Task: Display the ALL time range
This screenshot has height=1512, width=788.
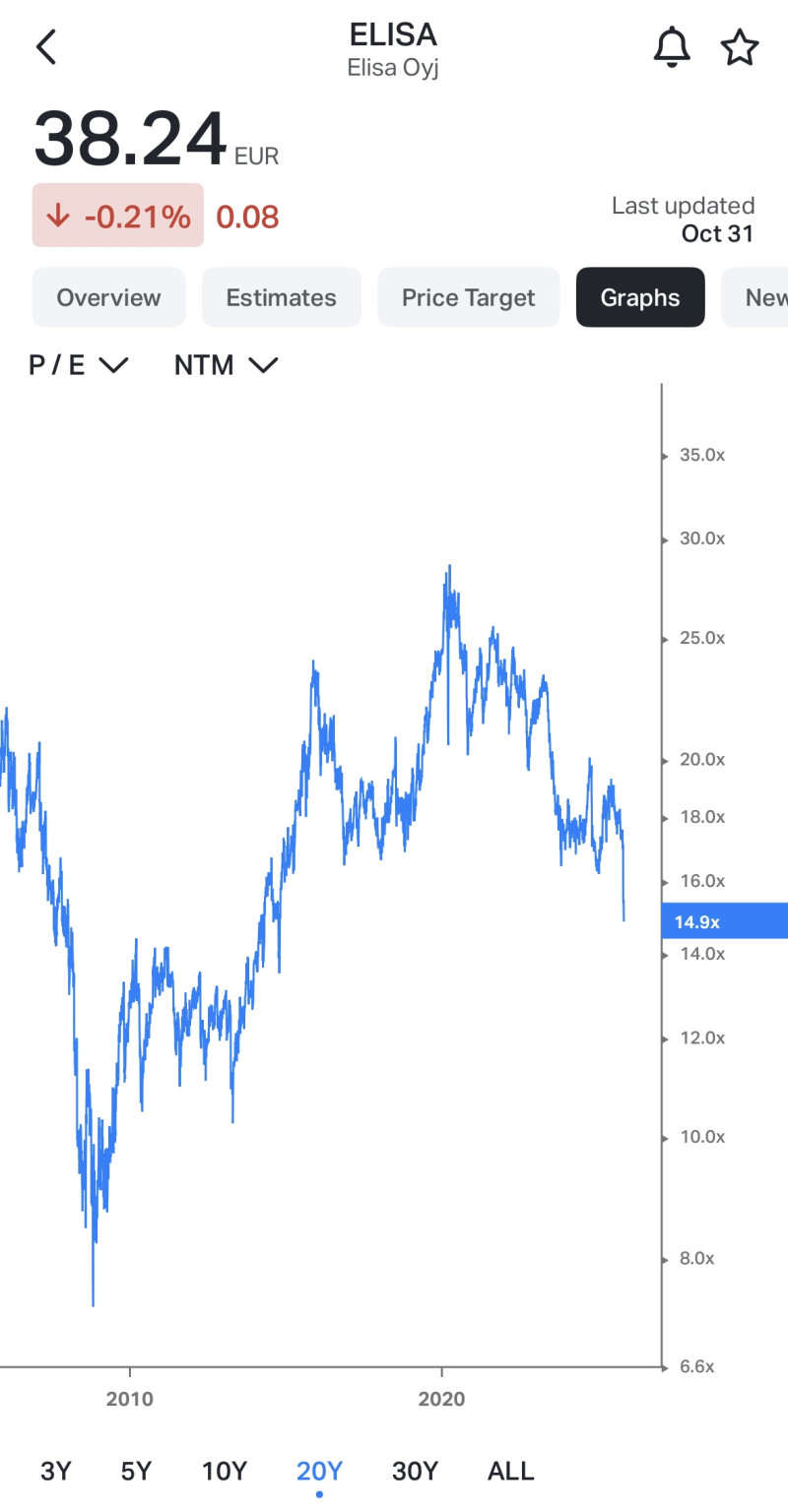Action: pos(510,1471)
